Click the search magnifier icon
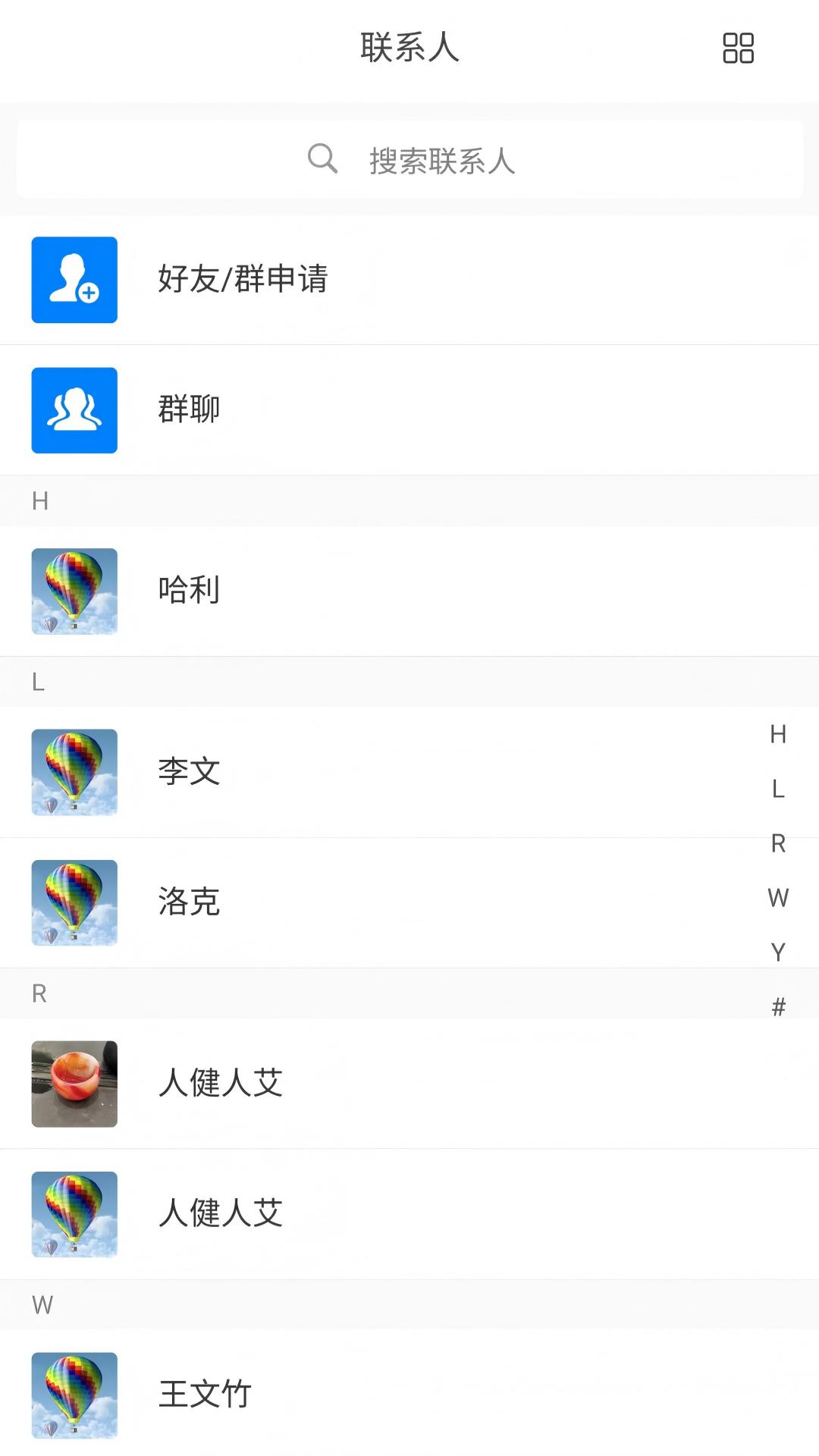The image size is (819, 1456). (322, 158)
